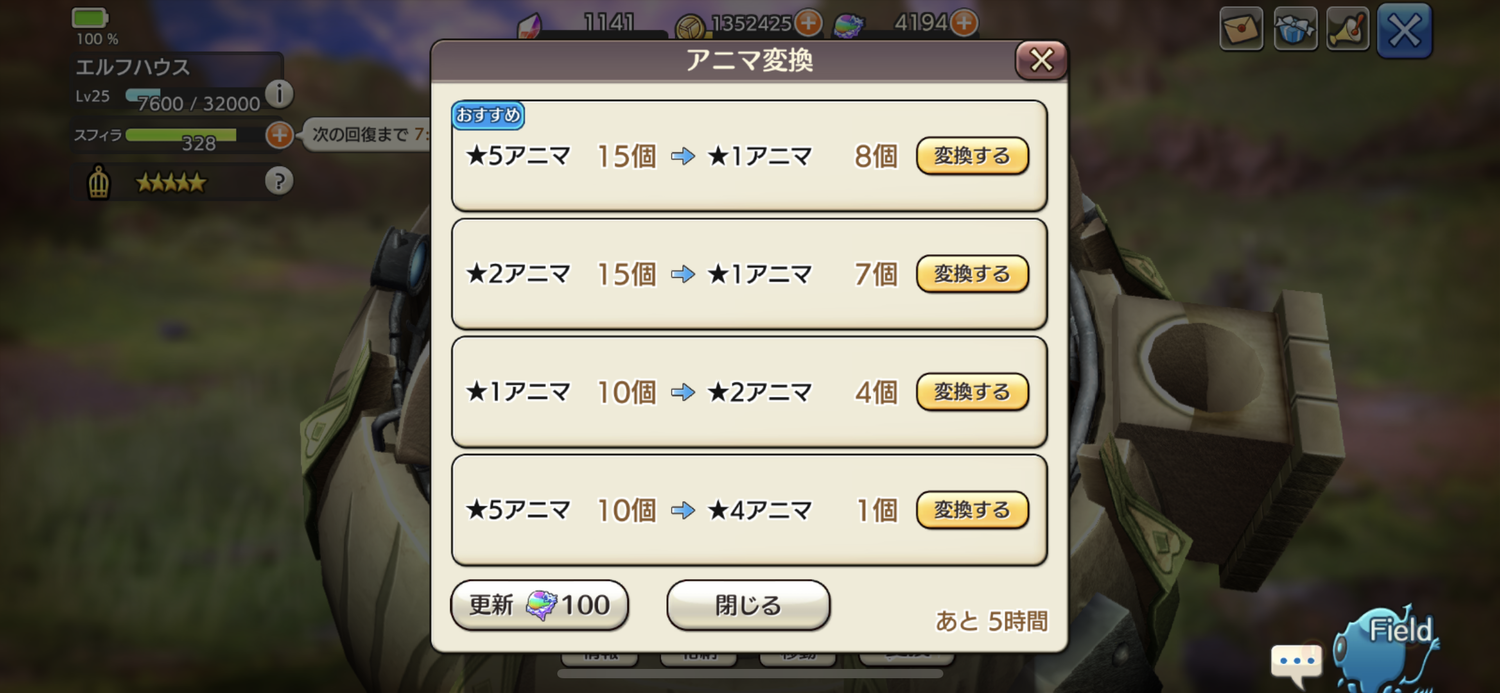Show エルフハウス info icon
1500x693 pixels.
coord(279,94)
